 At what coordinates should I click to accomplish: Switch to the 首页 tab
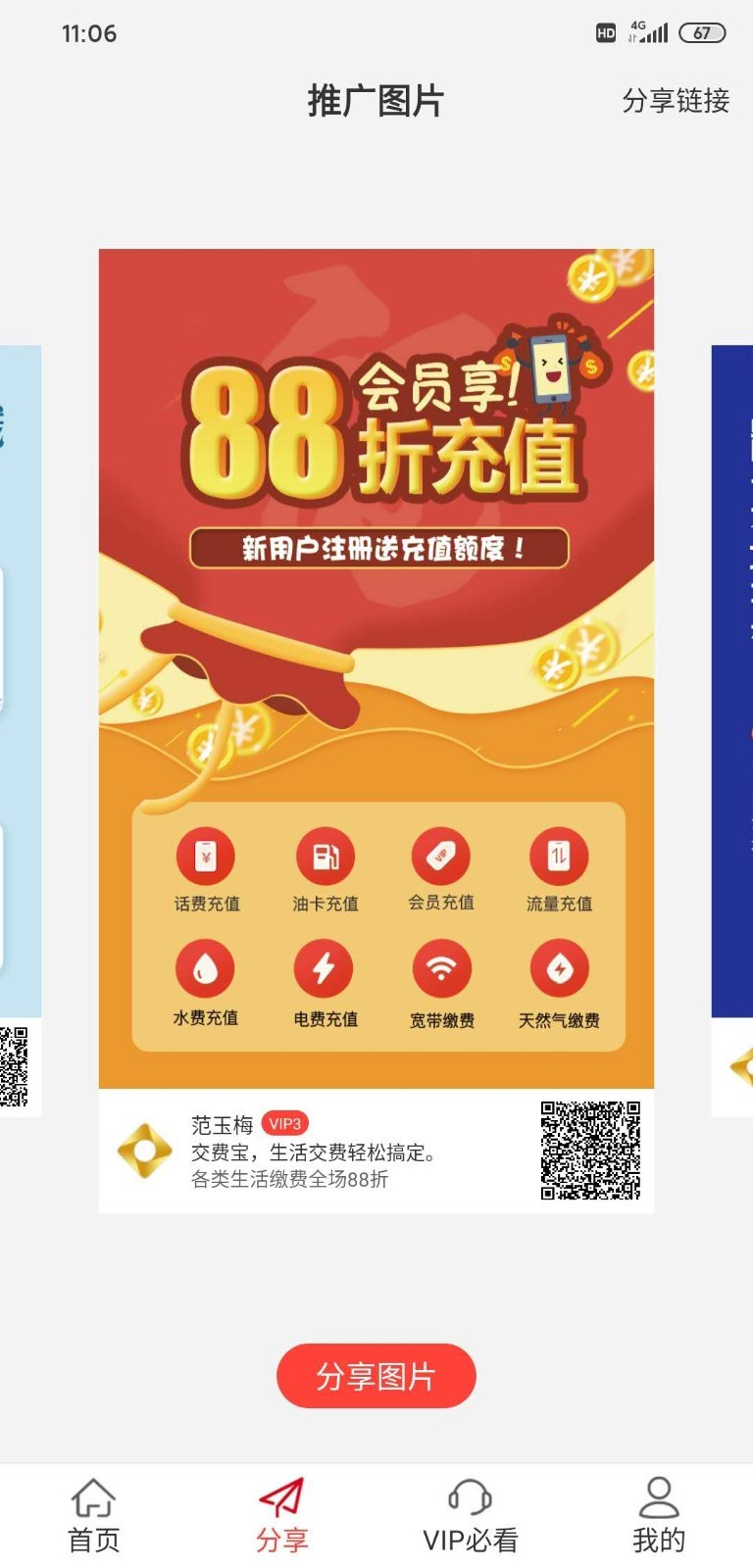tap(93, 1516)
